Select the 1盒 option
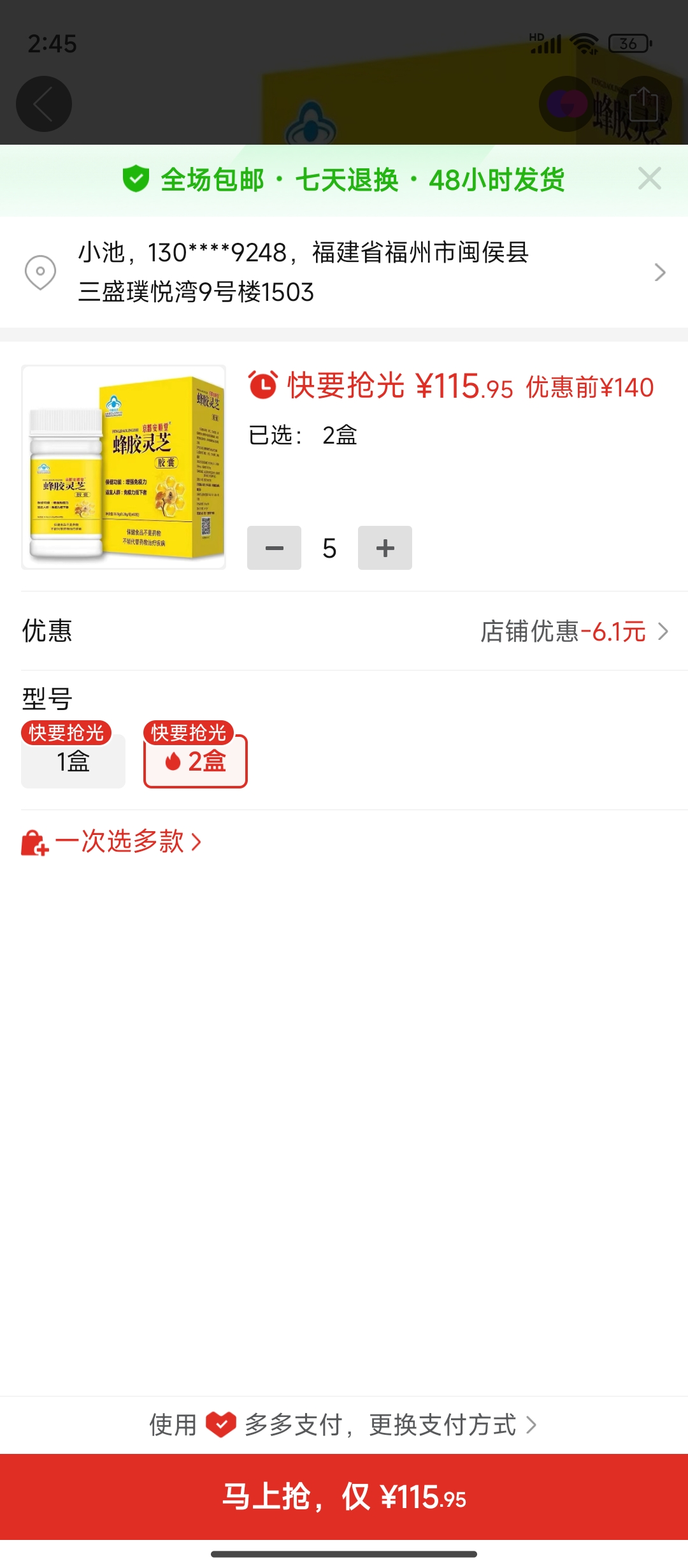The height and width of the screenshot is (1568, 688). [x=73, y=761]
